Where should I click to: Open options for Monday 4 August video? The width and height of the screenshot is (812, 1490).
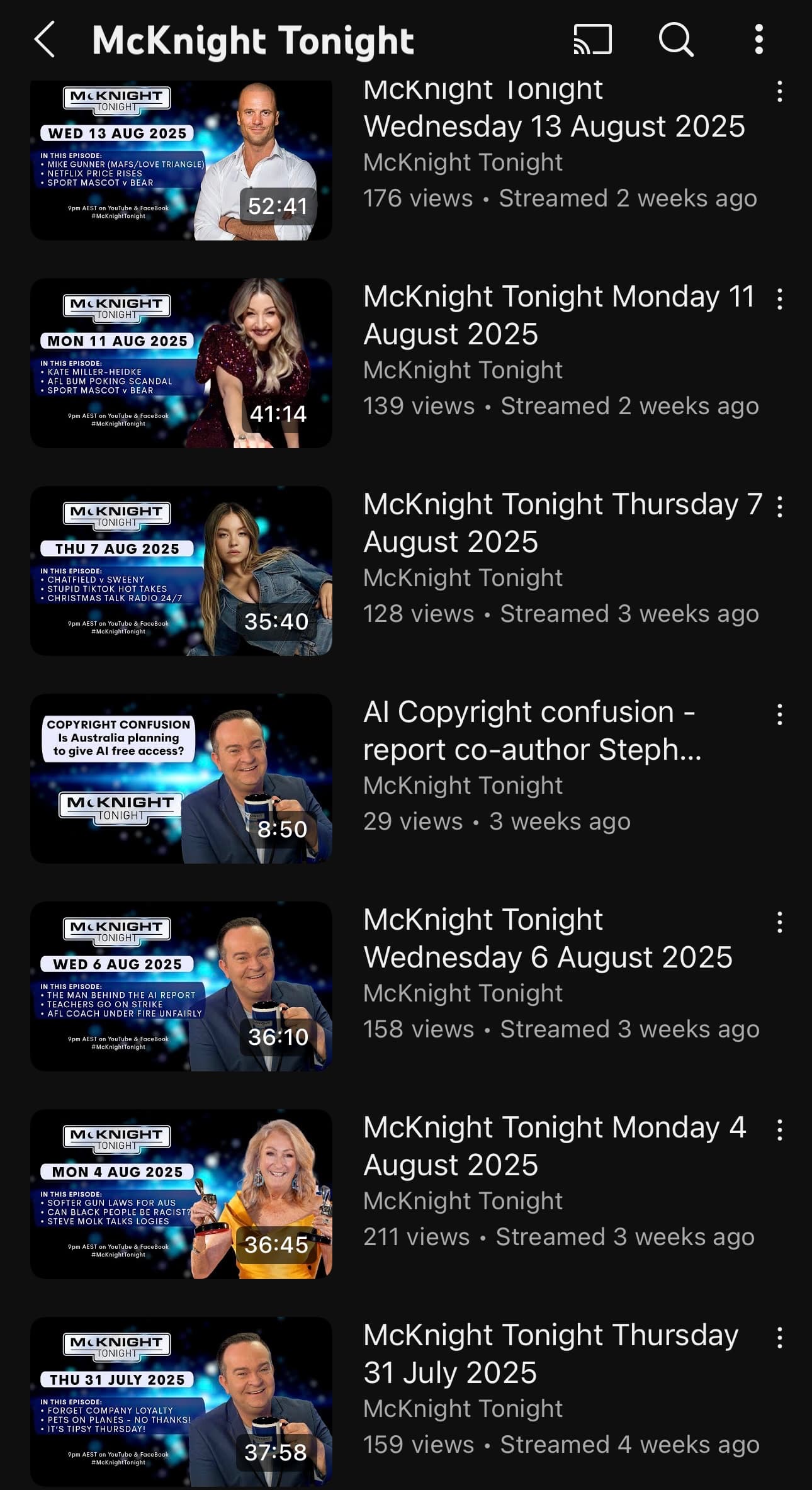(780, 1130)
